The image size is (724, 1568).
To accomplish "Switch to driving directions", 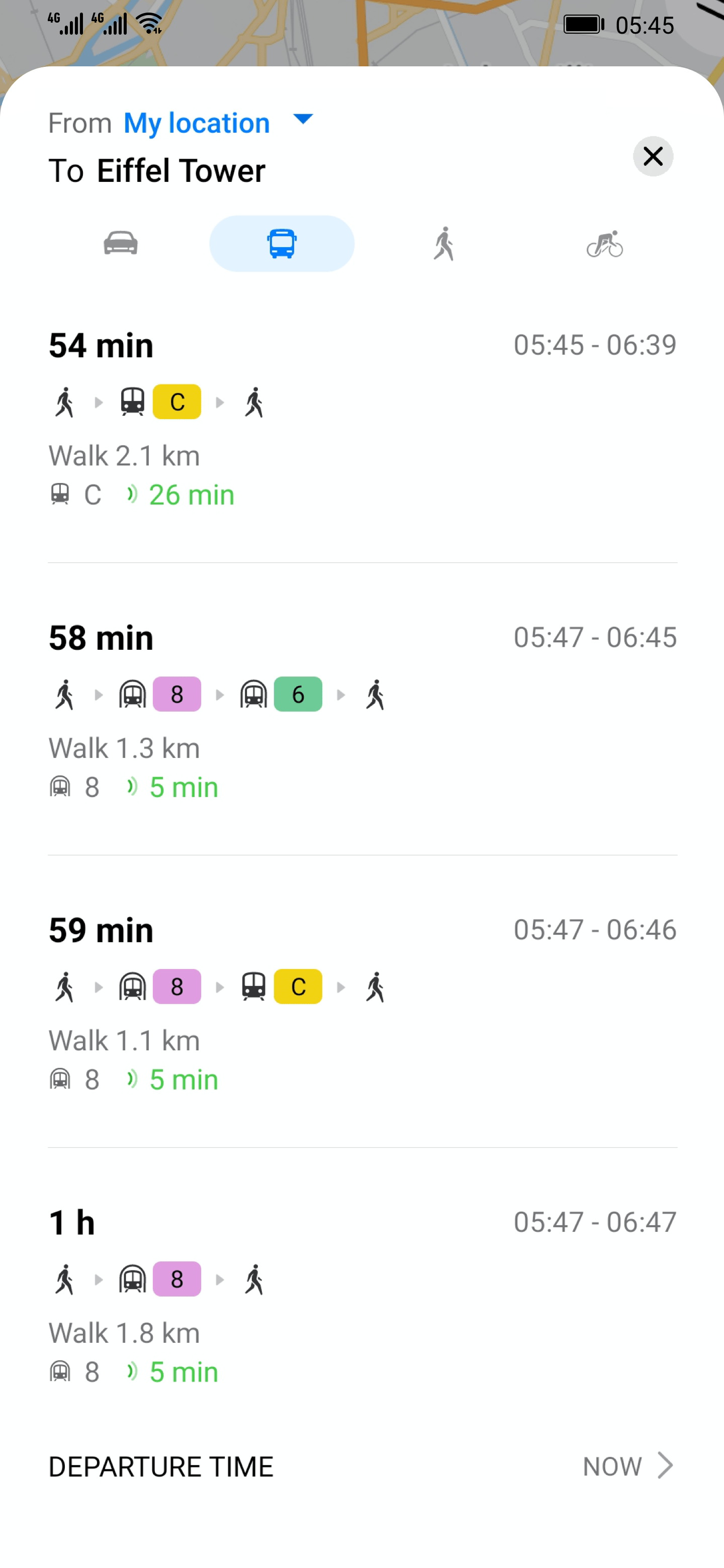I will [x=121, y=243].
